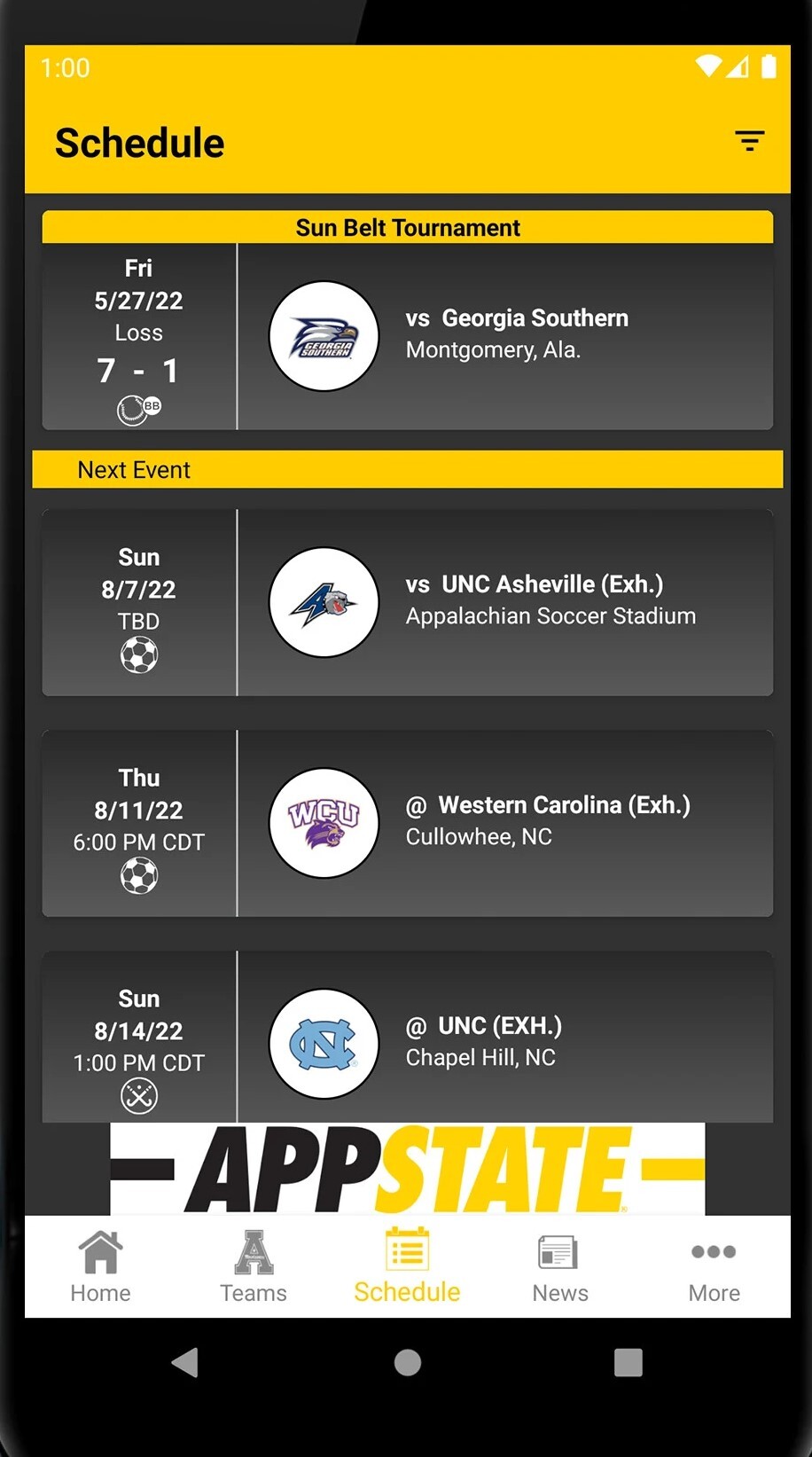Go to the Home tab

pyautogui.click(x=100, y=1266)
